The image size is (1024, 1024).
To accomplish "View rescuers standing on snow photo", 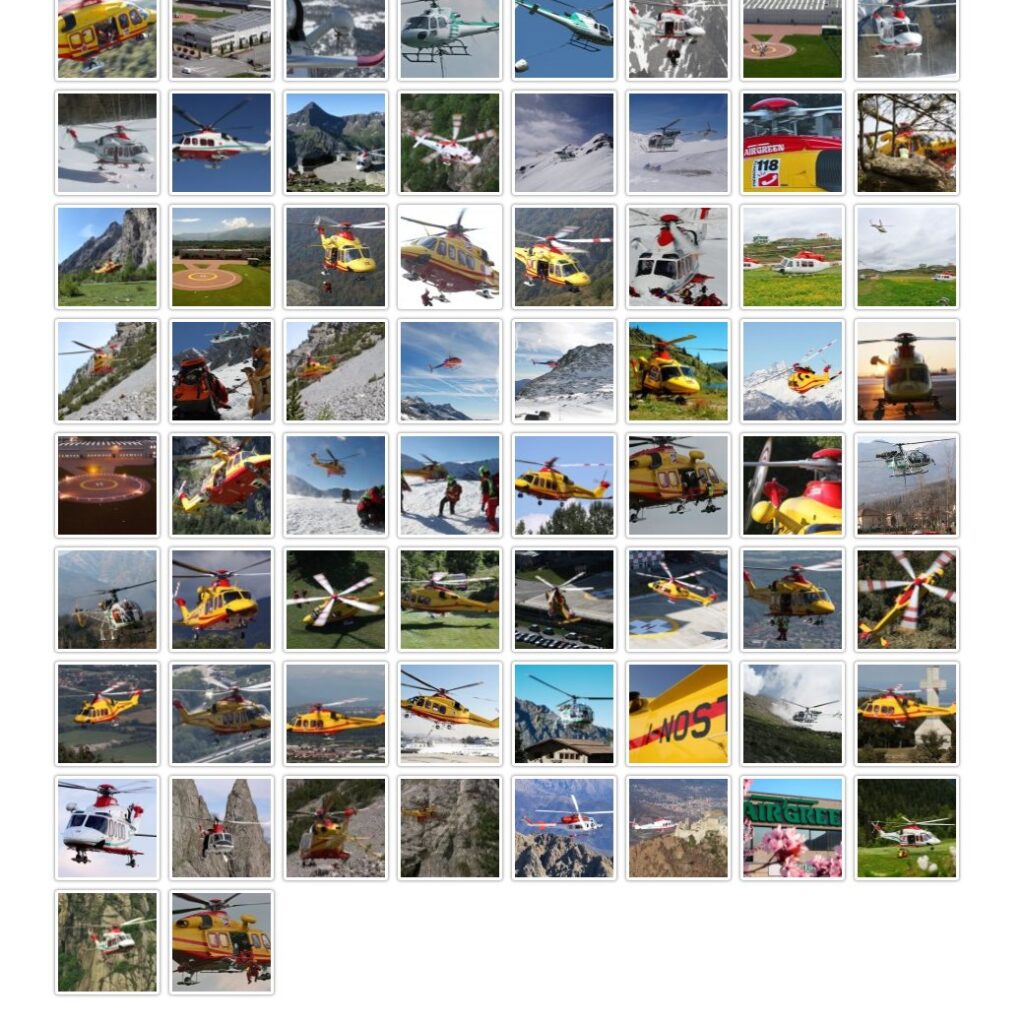I will pyautogui.click(x=449, y=485).
